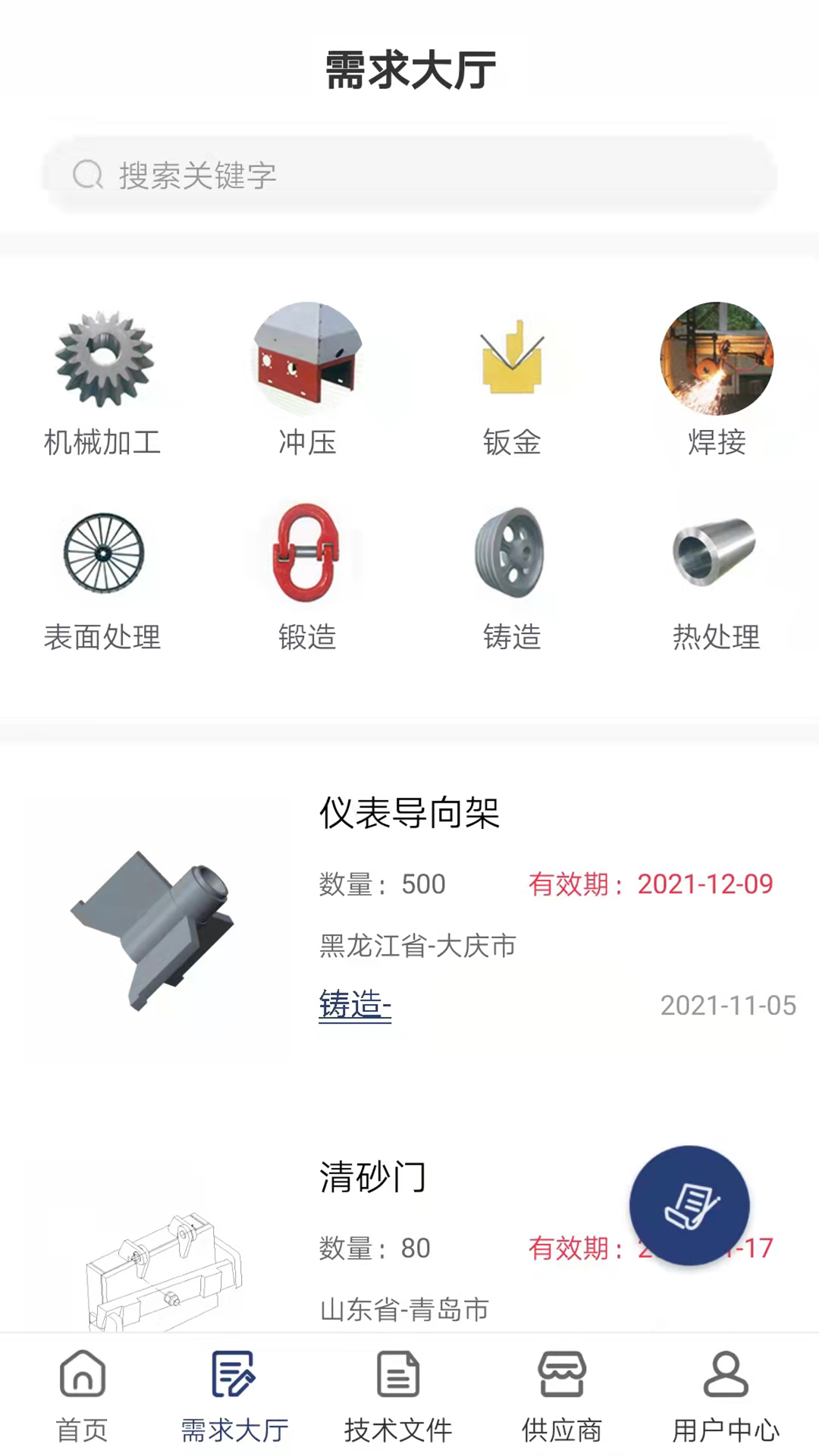This screenshot has width=819, height=1456.
Task: View the 清砂门 demand listing
Action: point(373,1177)
